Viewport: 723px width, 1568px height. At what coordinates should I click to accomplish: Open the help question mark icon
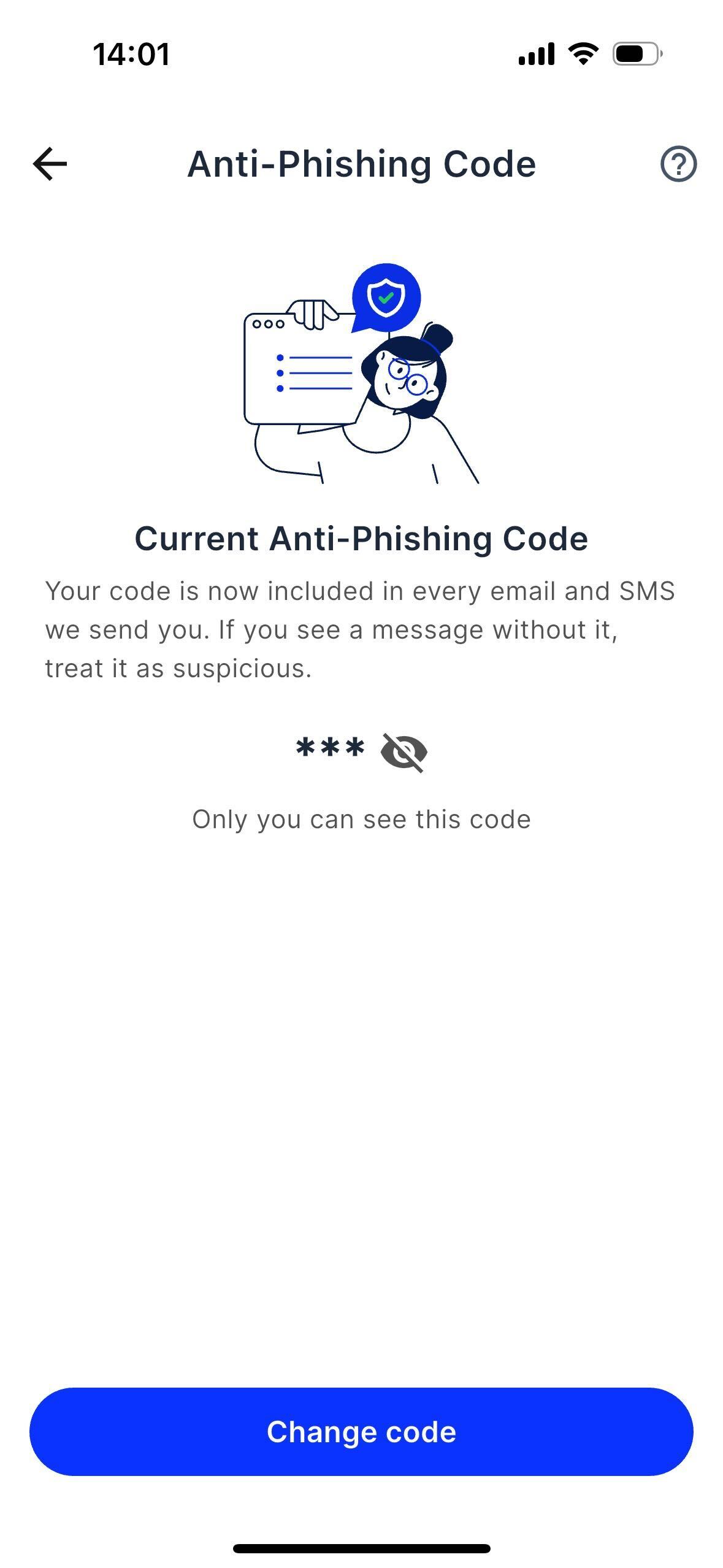click(x=678, y=164)
